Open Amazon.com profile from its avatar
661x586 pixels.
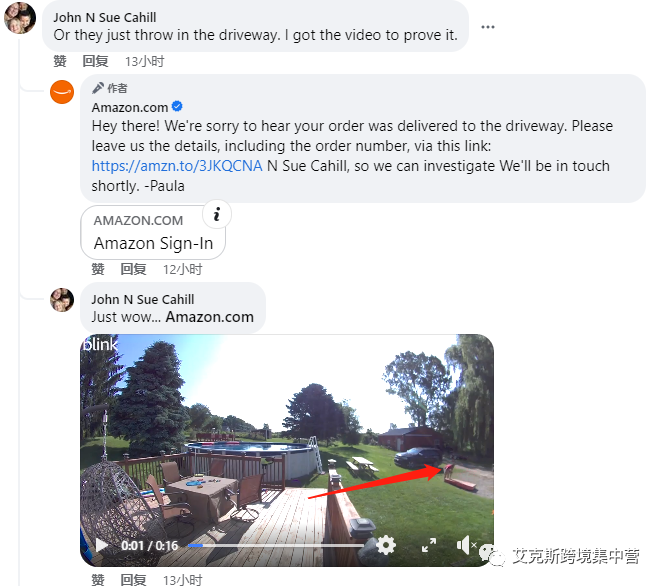pyautogui.click(x=63, y=93)
